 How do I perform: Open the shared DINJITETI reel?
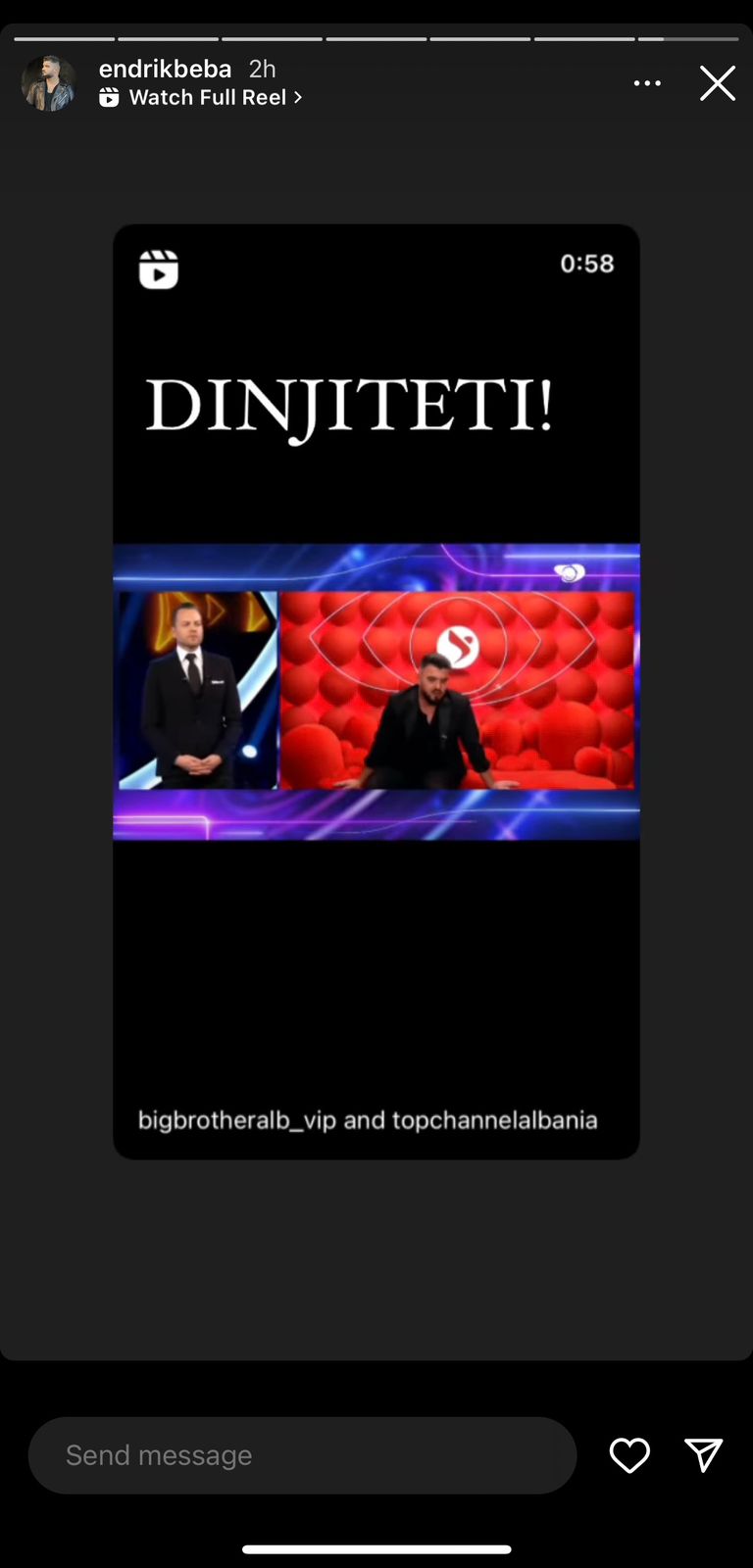tap(376, 691)
